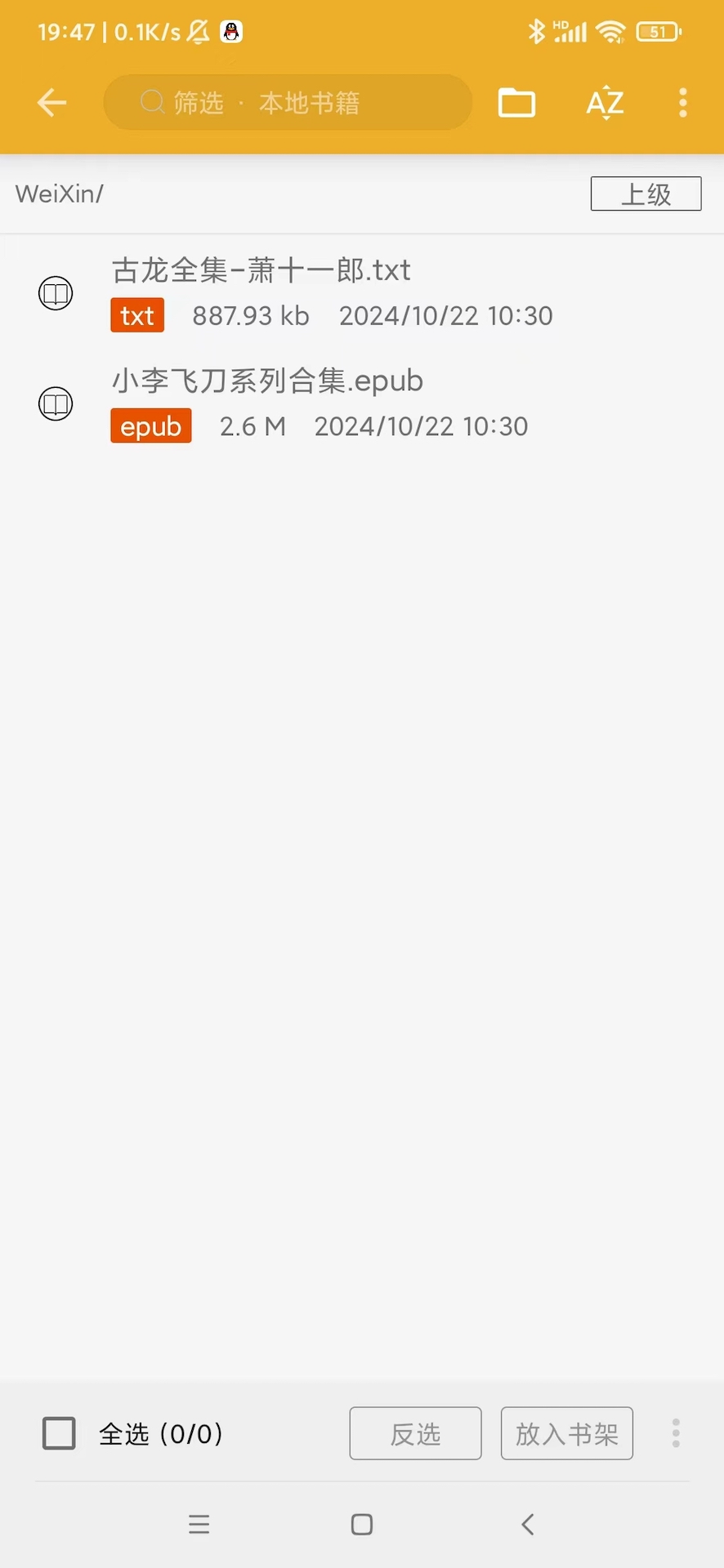724x1568 pixels.
Task: Tap the battery indicator in the status bar
Action: (659, 31)
